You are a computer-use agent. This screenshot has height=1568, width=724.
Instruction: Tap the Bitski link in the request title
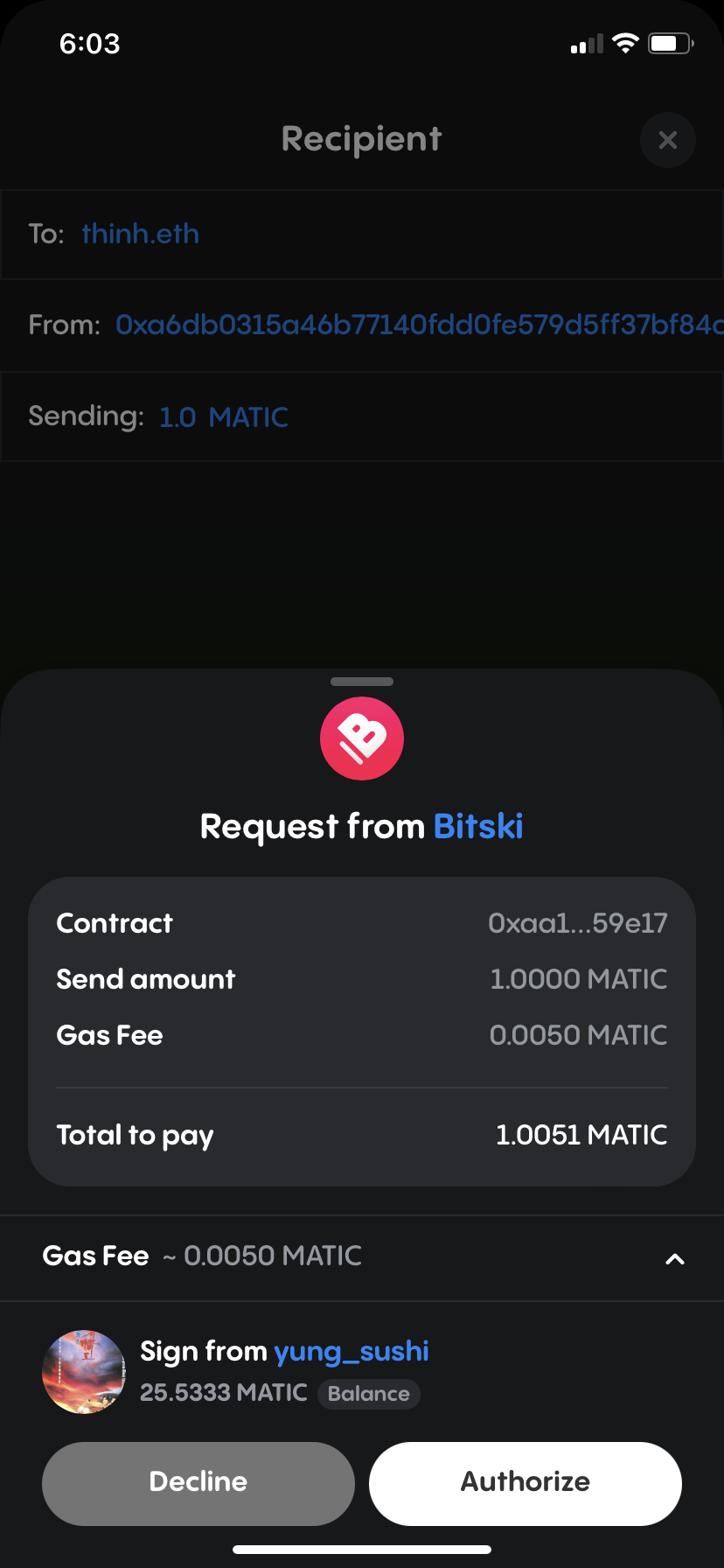click(478, 826)
